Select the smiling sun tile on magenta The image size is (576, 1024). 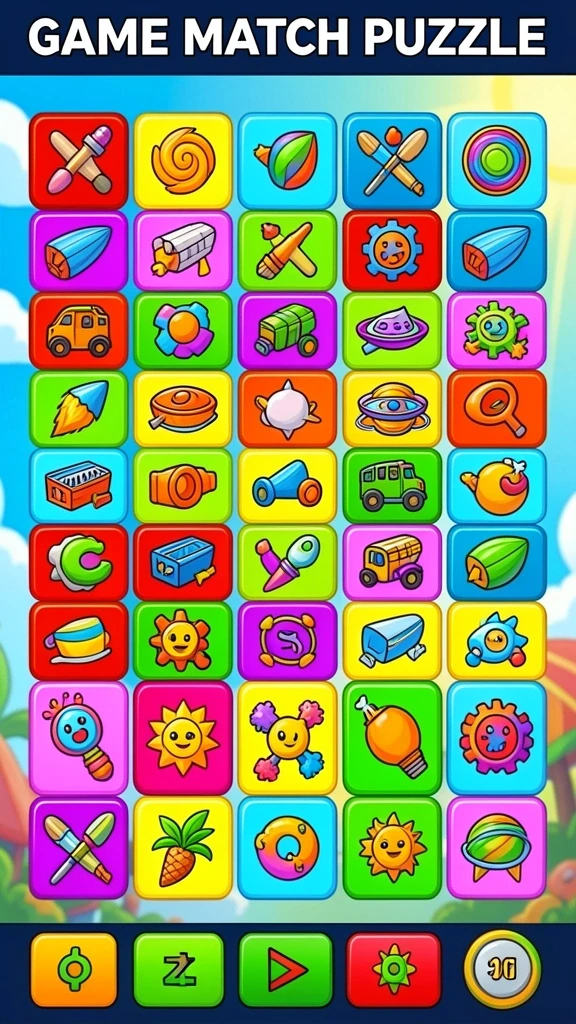coord(183,738)
